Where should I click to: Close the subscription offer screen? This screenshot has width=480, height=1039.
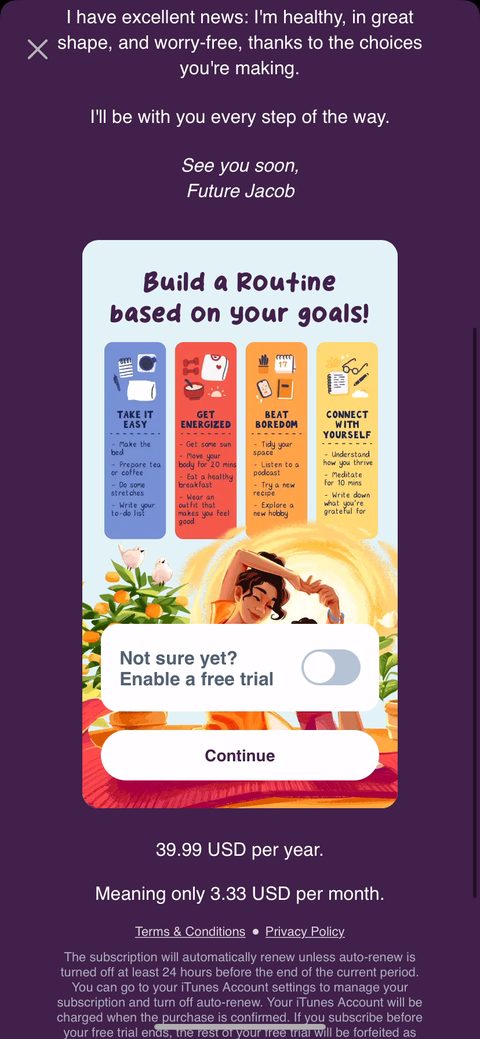point(38,49)
